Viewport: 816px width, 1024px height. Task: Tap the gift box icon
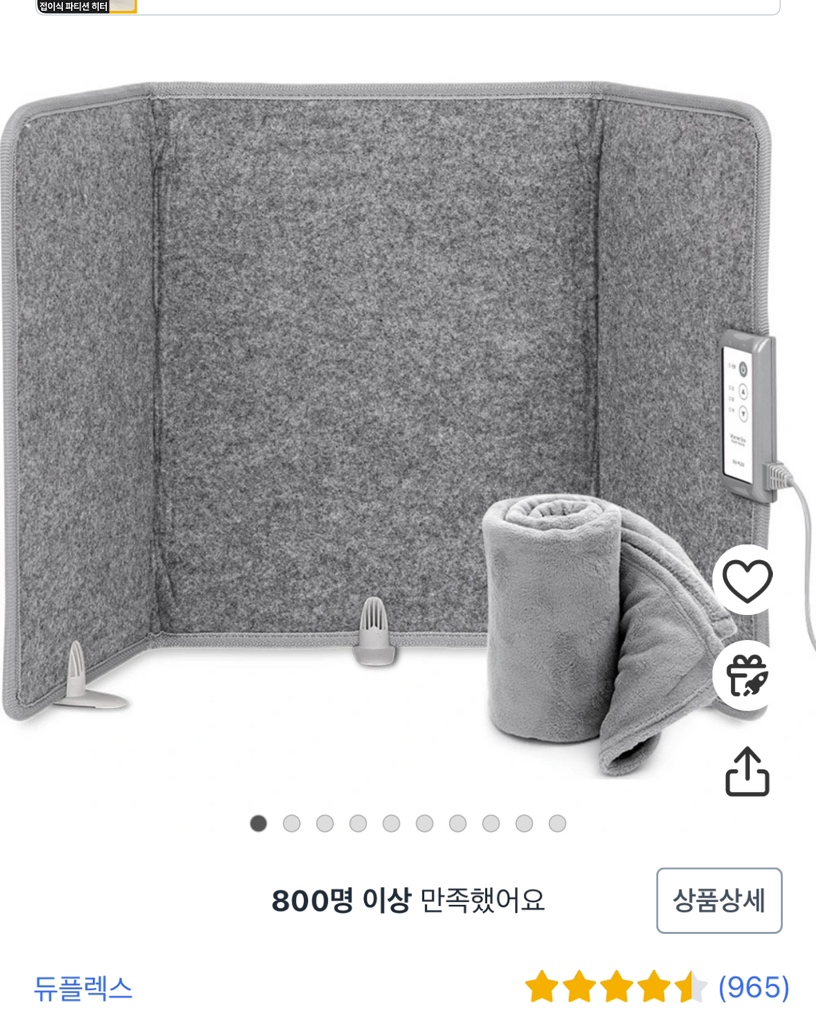748,675
